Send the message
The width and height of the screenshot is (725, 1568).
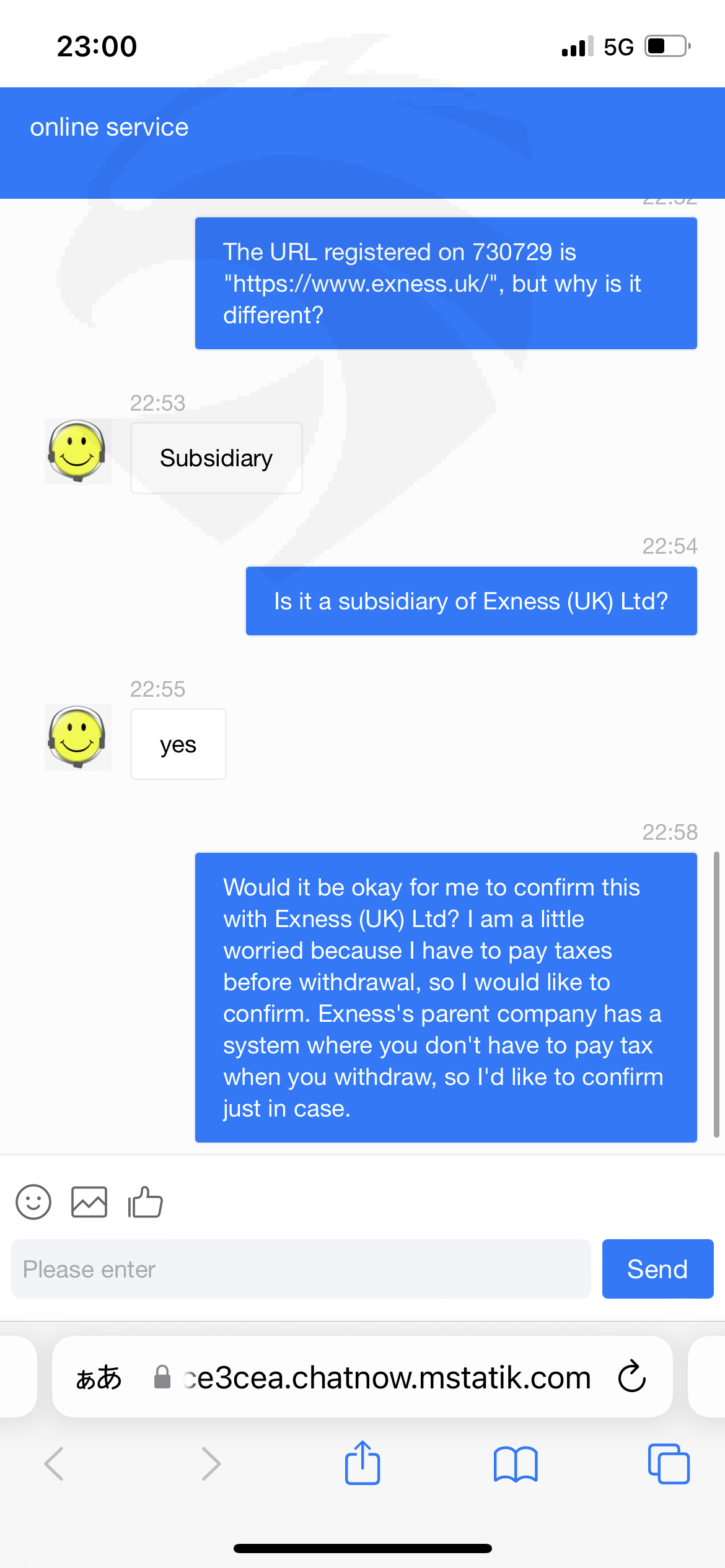coord(657,1269)
